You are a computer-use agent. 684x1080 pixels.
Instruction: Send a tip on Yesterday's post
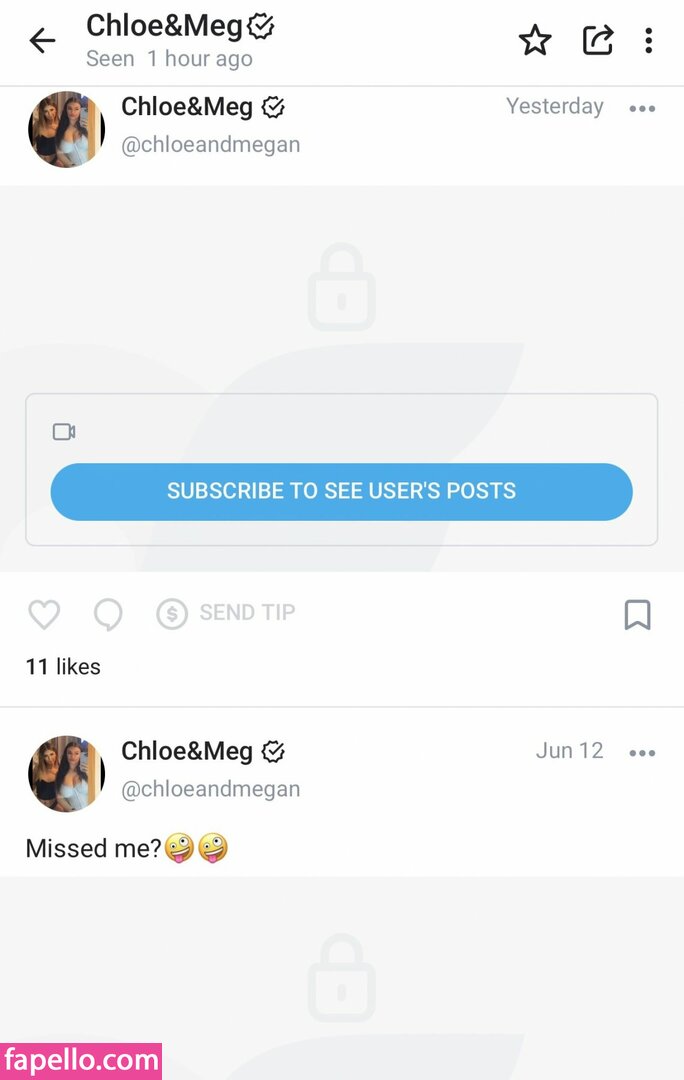[227, 613]
